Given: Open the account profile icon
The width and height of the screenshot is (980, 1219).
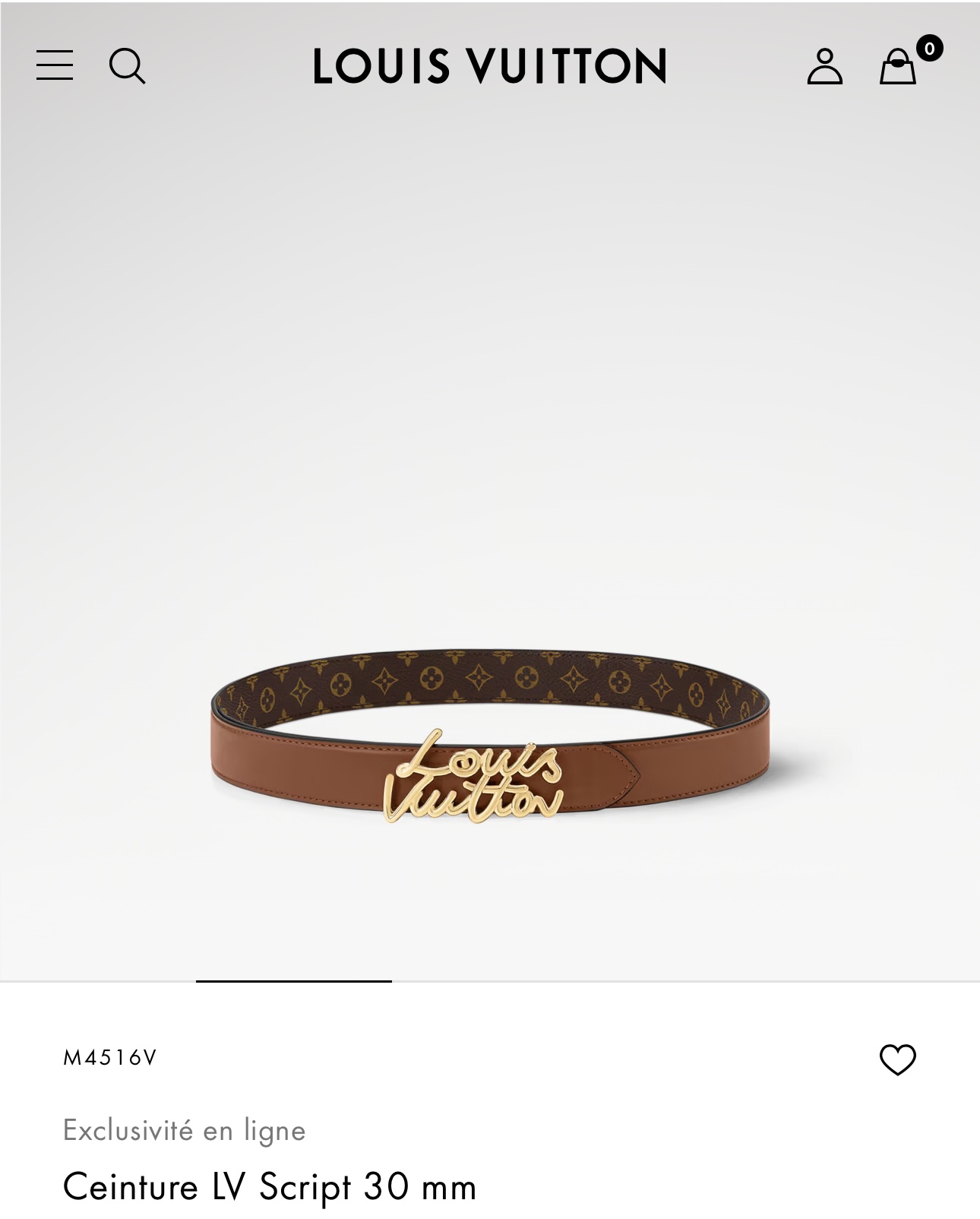Looking at the screenshot, I should [x=824, y=66].
